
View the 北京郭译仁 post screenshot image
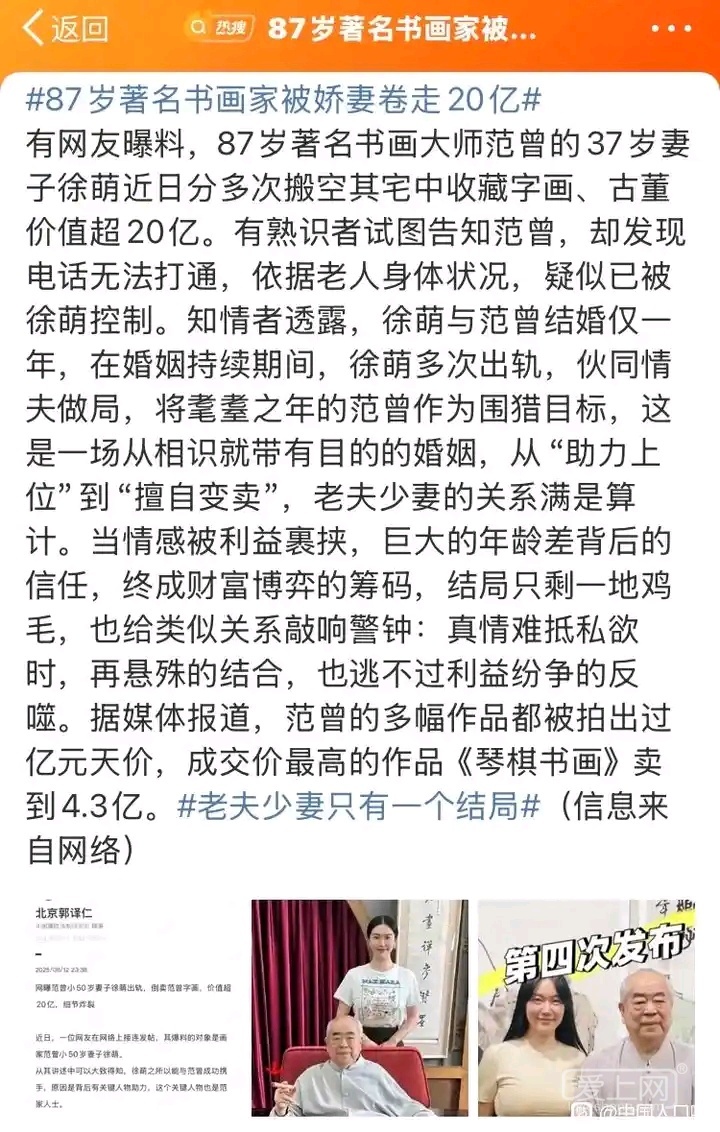click(132, 1006)
